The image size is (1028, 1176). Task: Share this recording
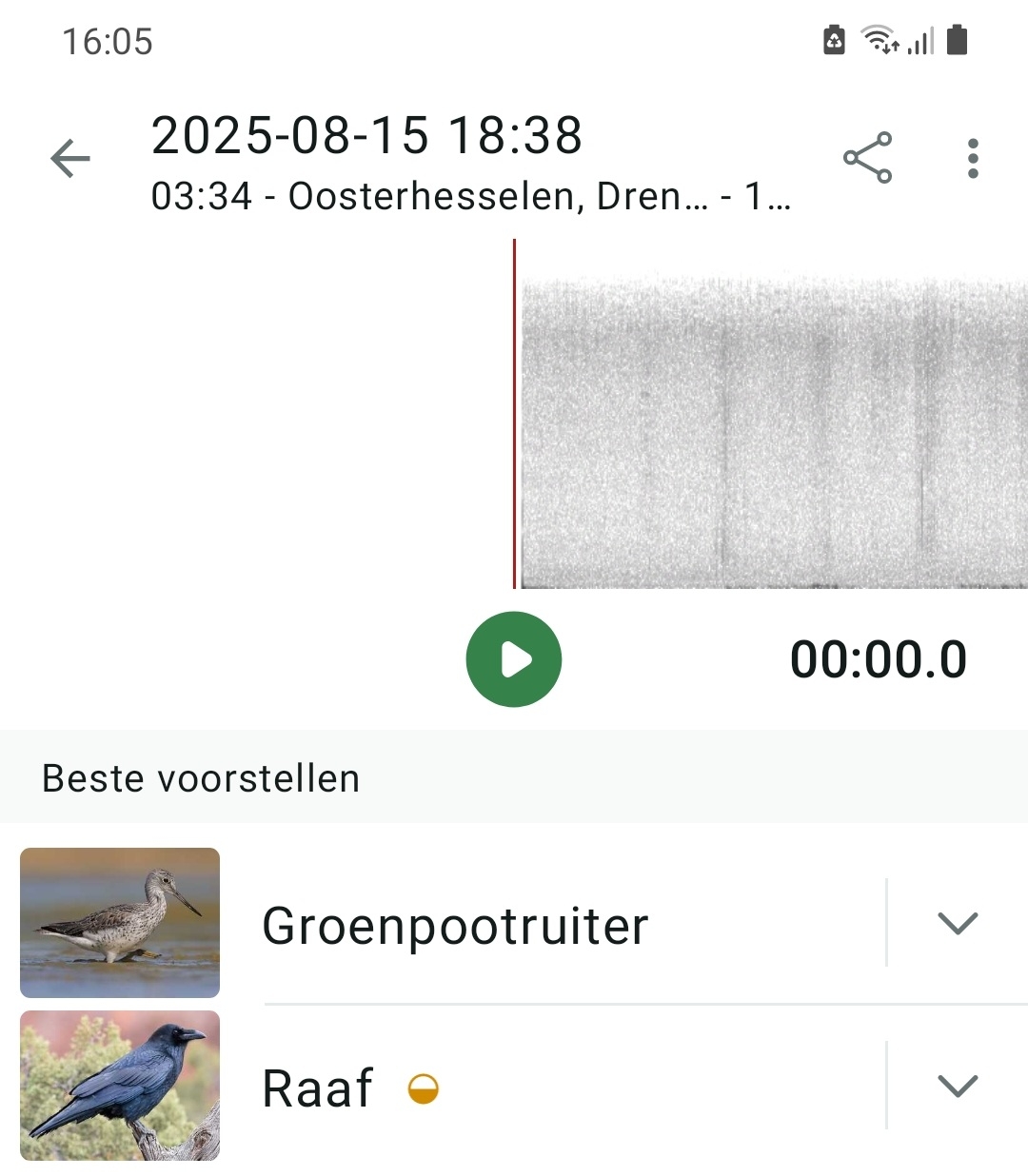click(867, 158)
